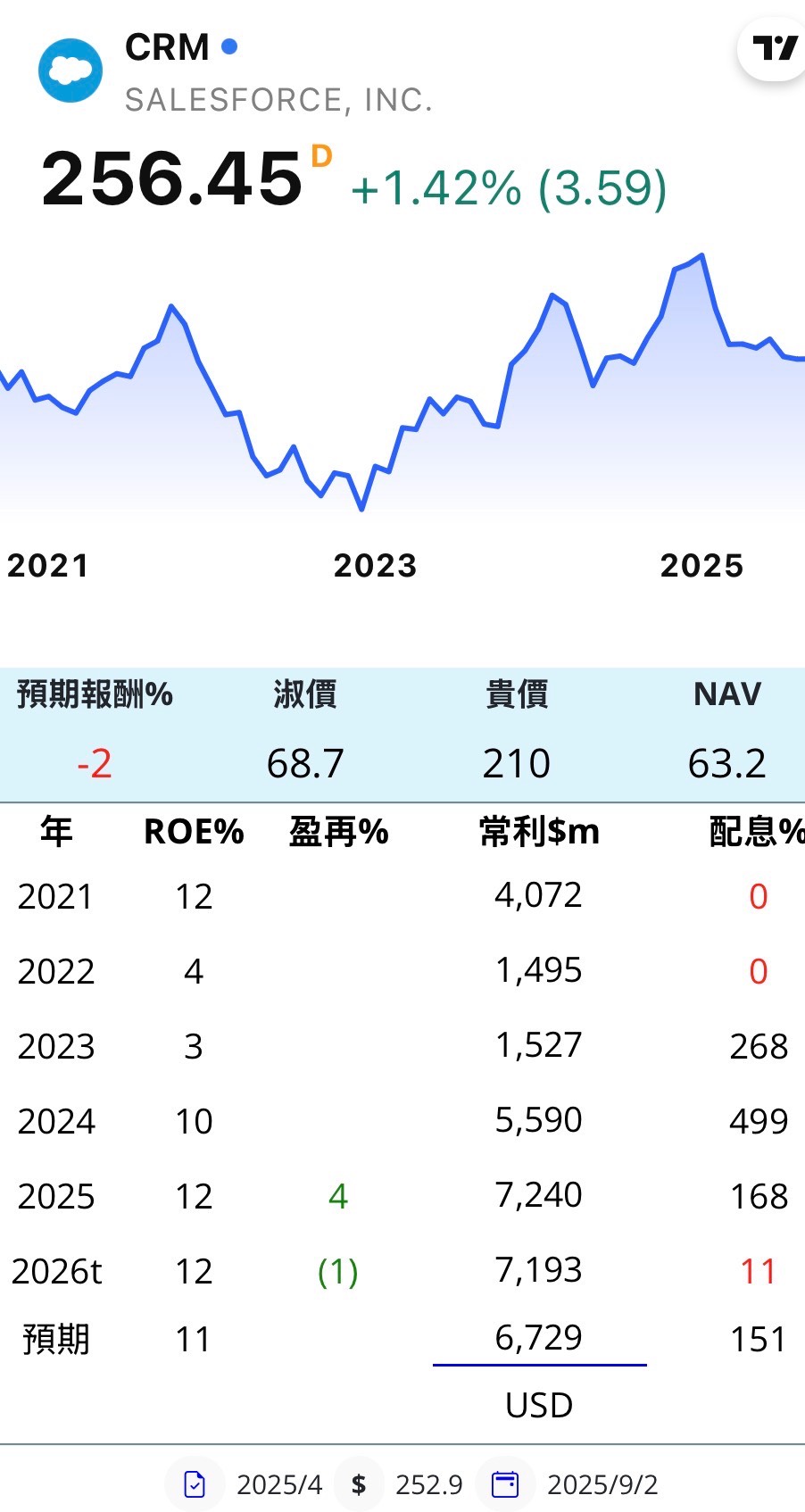
Task: Tap the calendar icon beside 2025/9/2
Action: [505, 1484]
